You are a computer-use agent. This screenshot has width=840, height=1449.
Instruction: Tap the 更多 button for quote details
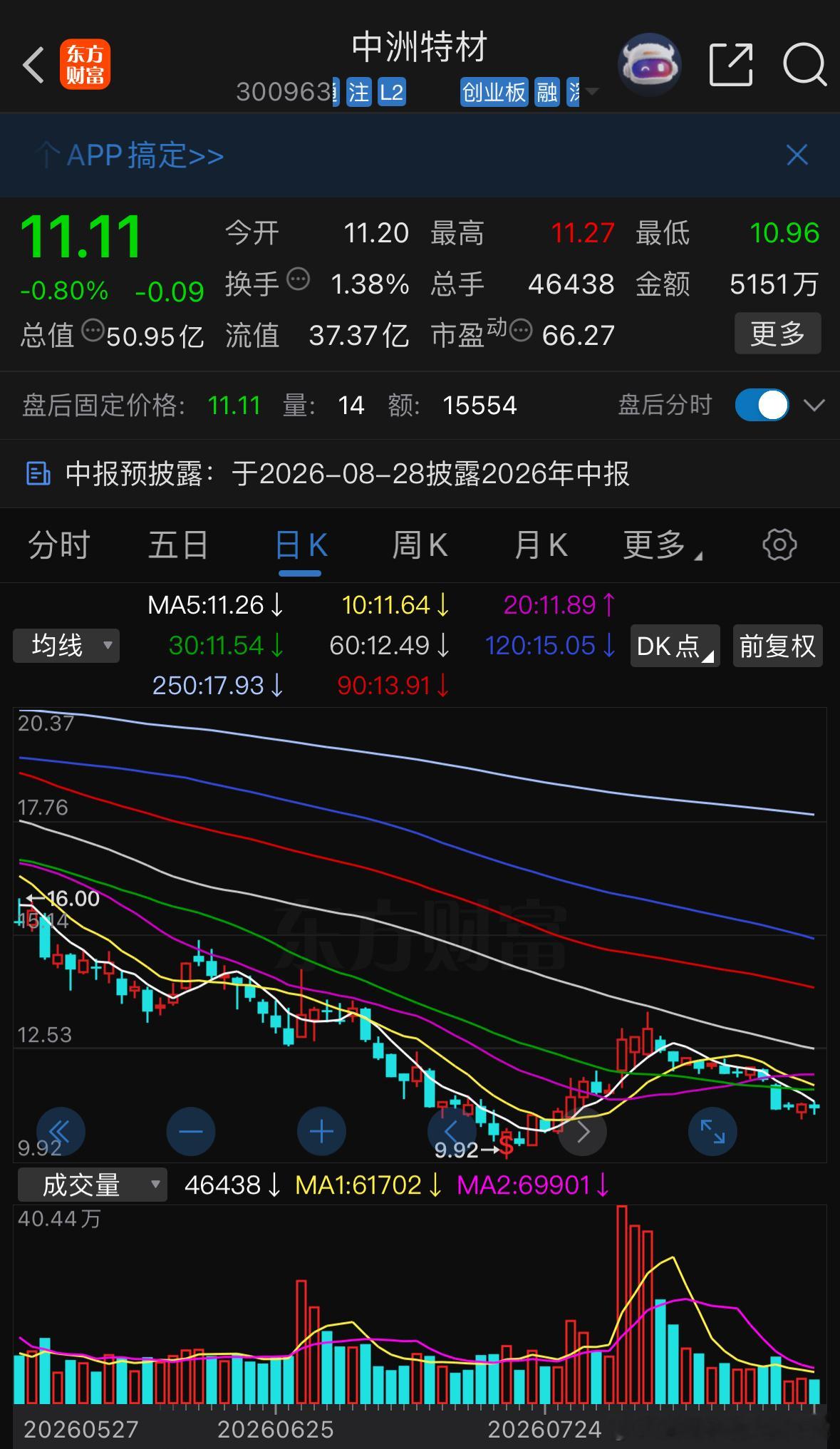[777, 334]
